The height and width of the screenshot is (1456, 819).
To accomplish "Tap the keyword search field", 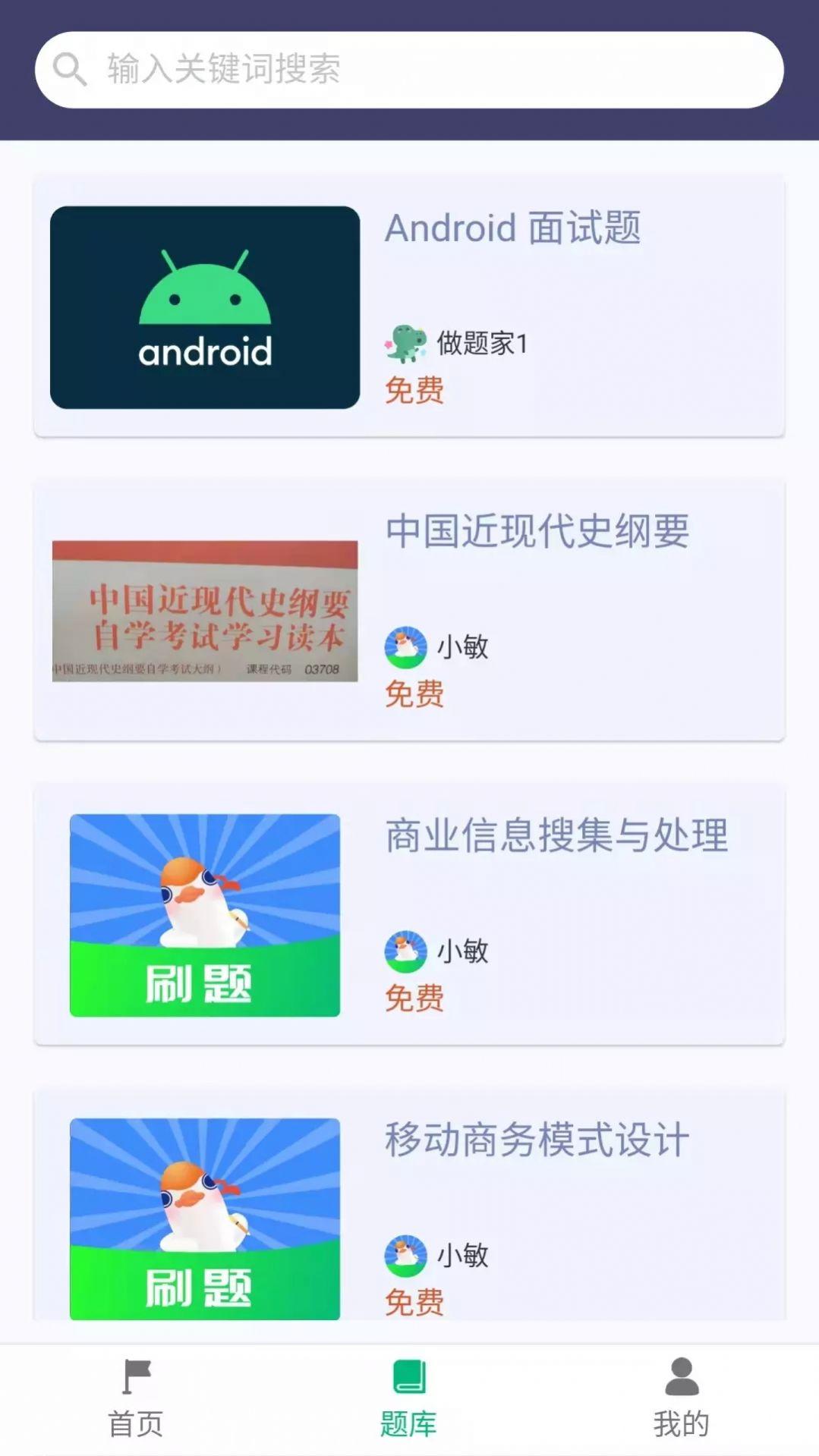I will tap(410, 70).
